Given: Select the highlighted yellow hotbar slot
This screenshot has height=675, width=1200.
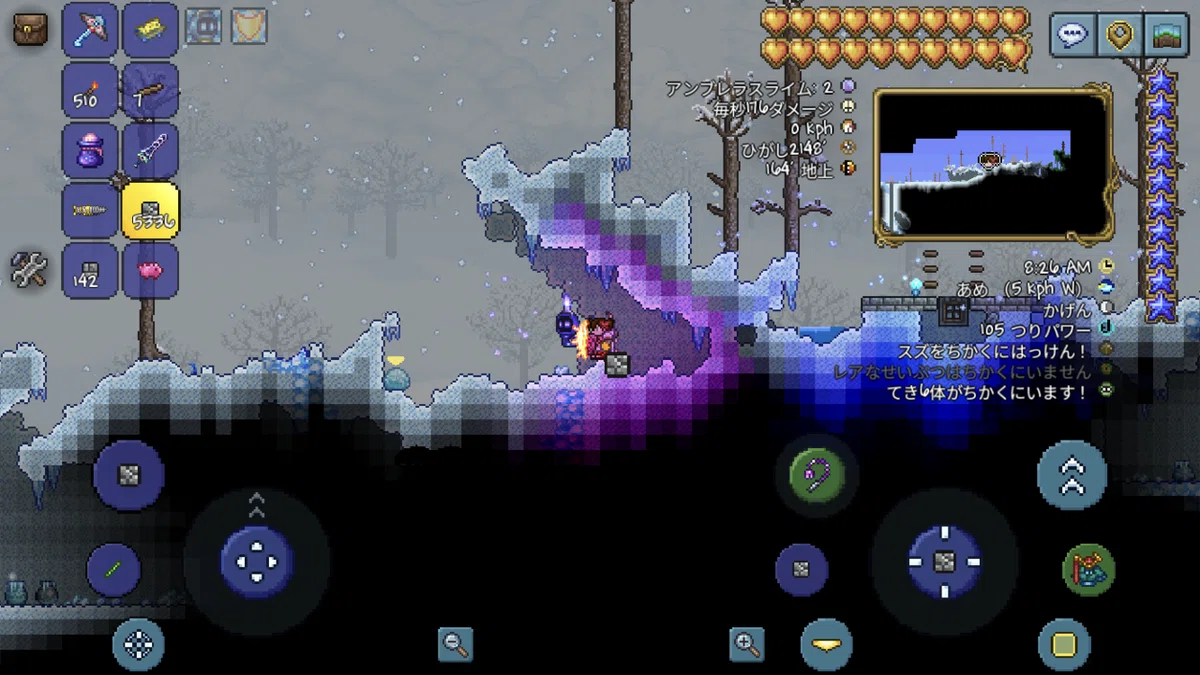Looking at the screenshot, I should [151, 210].
